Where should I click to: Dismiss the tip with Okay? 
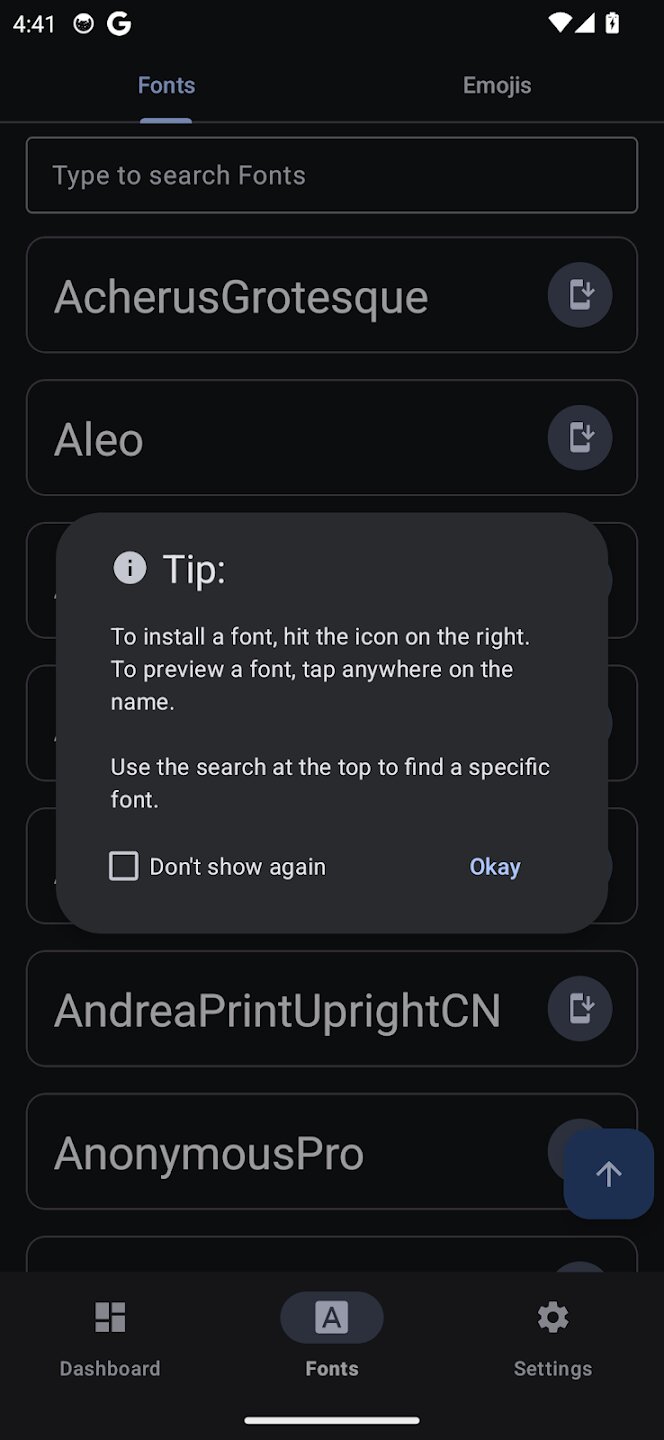point(495,867)
